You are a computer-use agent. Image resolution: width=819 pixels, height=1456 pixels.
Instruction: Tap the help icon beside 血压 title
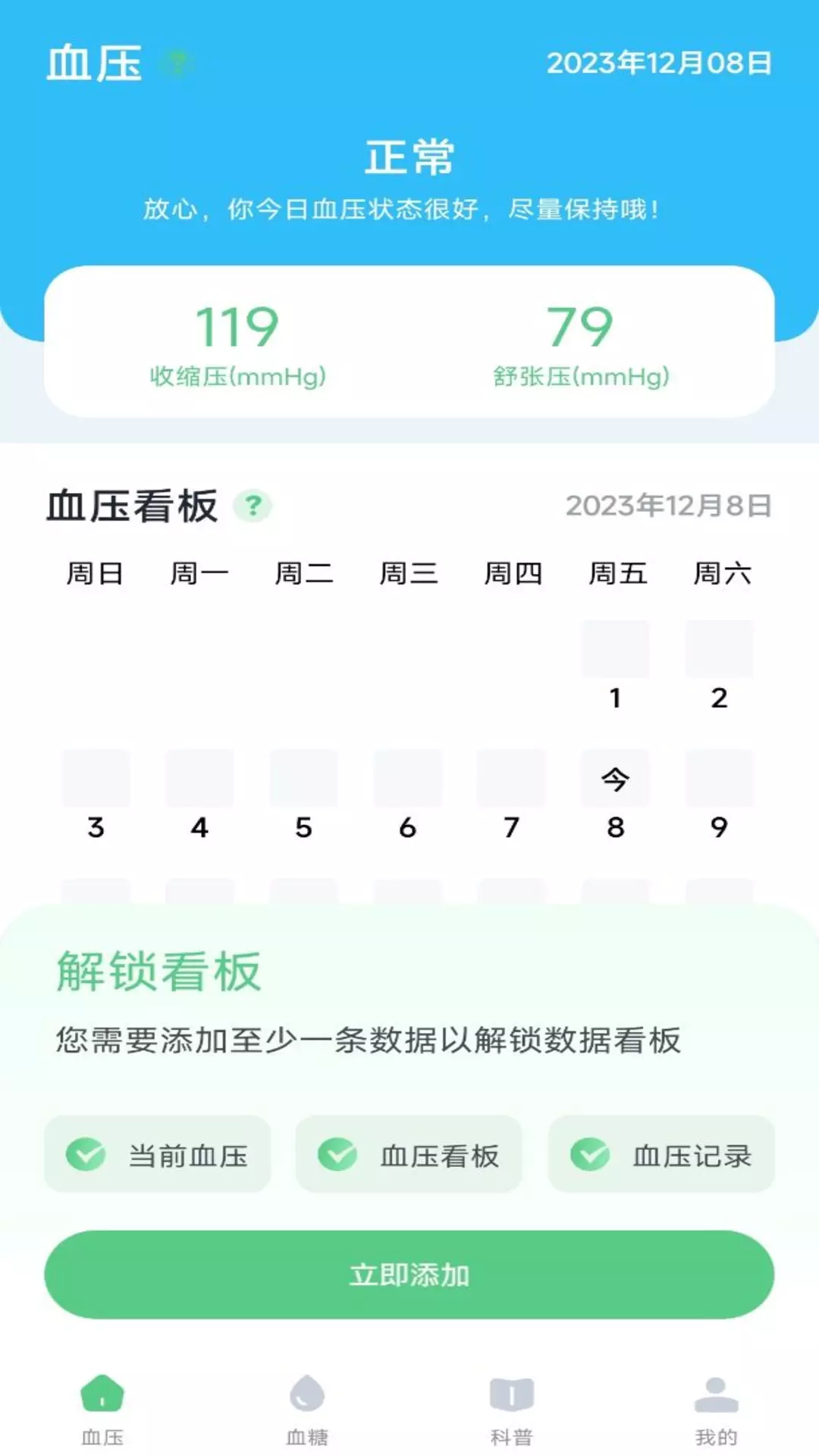point(177,64)
